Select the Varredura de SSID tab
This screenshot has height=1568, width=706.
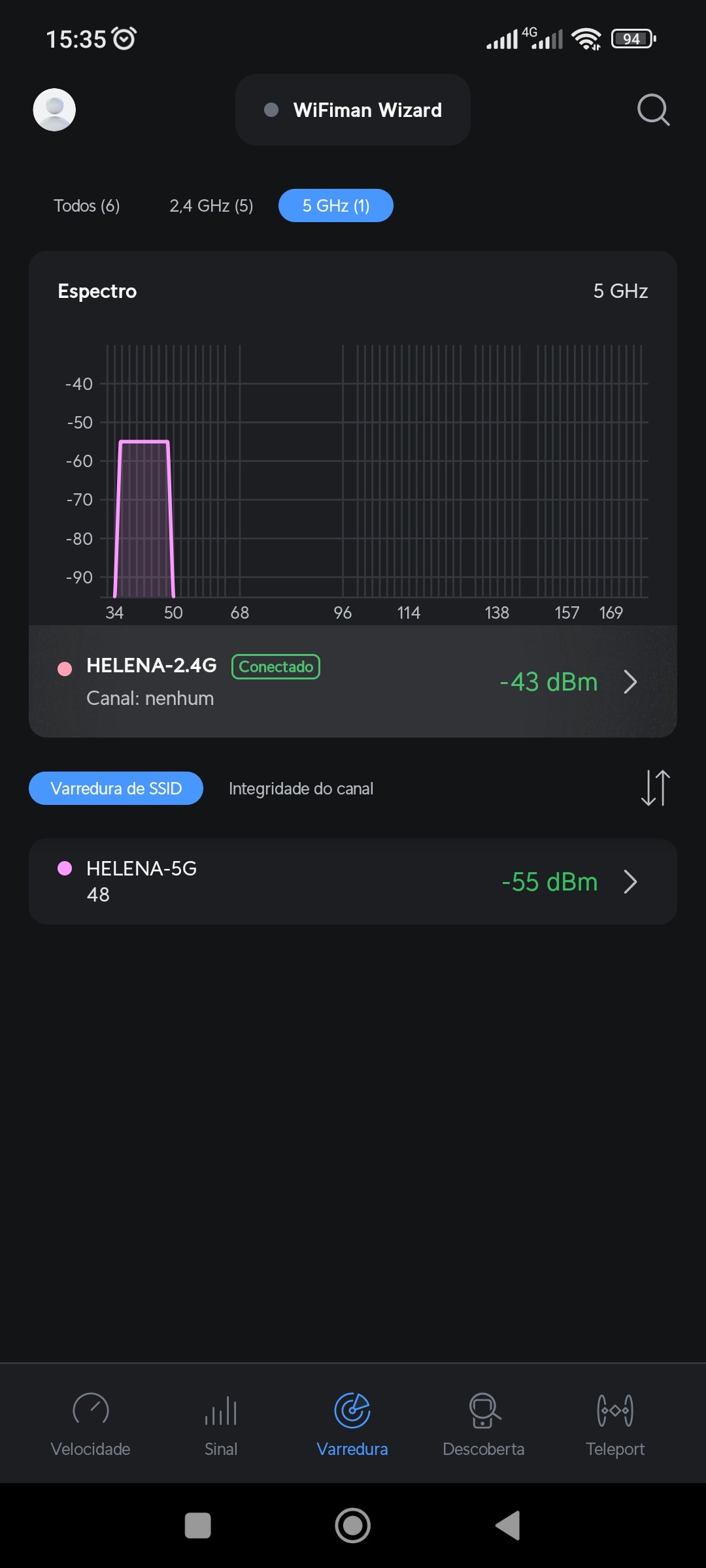[x=116, y=789]
